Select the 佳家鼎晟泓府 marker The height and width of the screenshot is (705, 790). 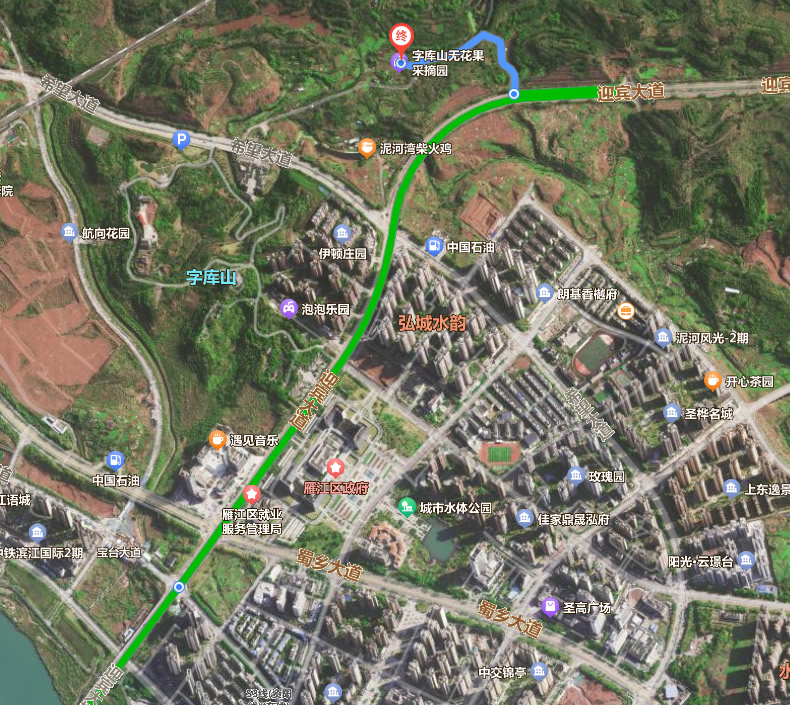point(525,517)
